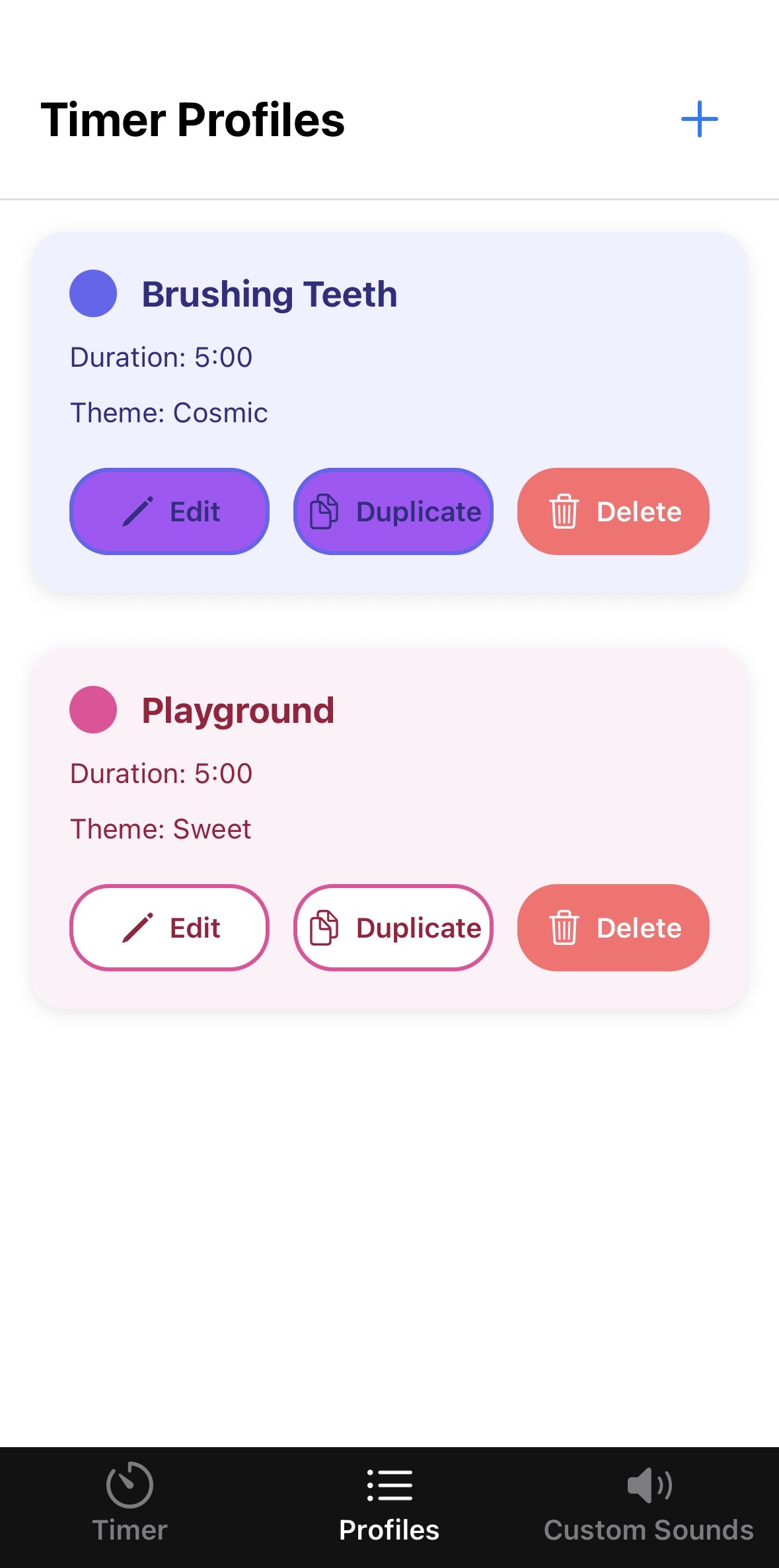Tap the plus icon to add a new profile
The image size is (779, 1568).
pyautogui.click(x=700, y=119)
